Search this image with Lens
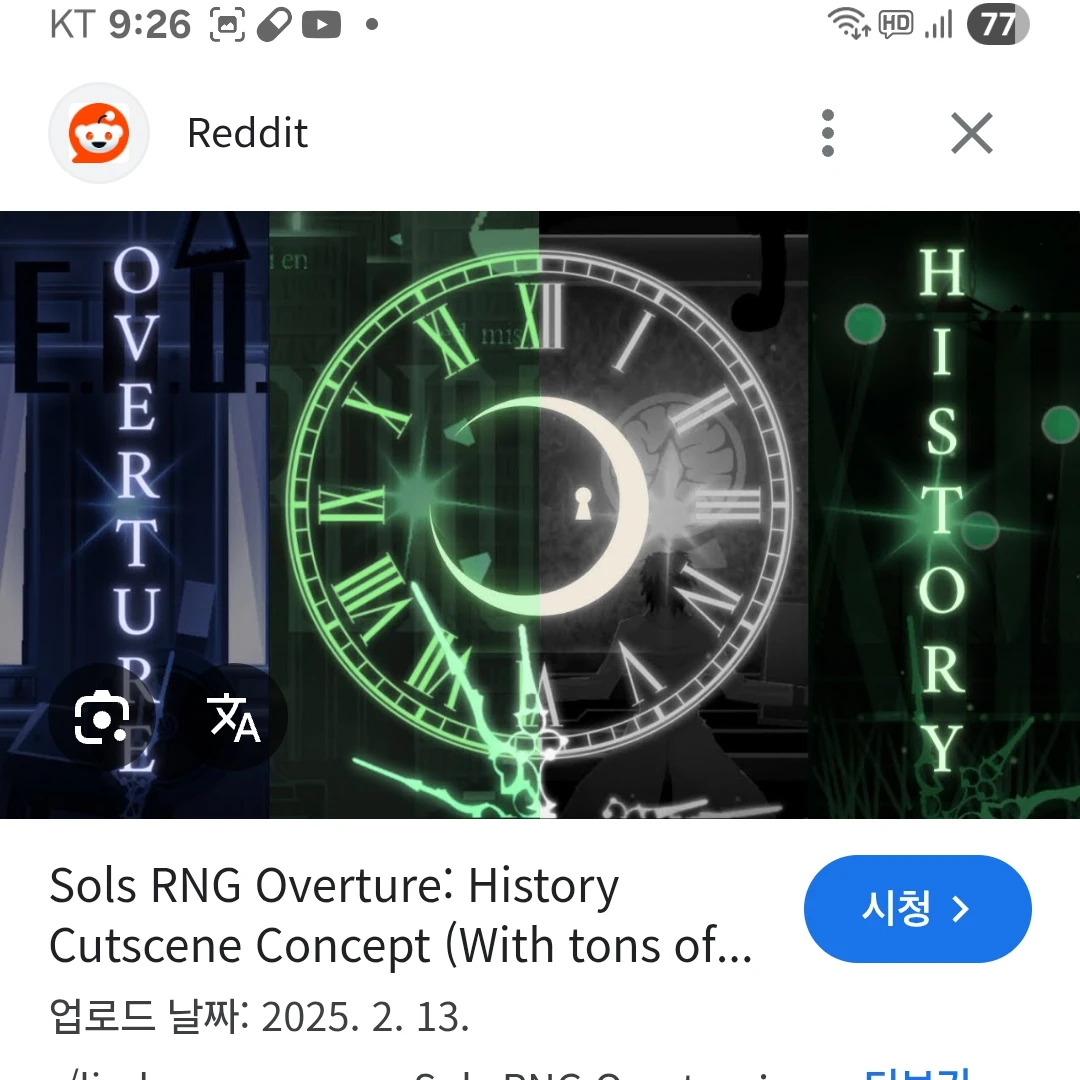Viewport: 1080px width, 1080px height. point(102,716)
